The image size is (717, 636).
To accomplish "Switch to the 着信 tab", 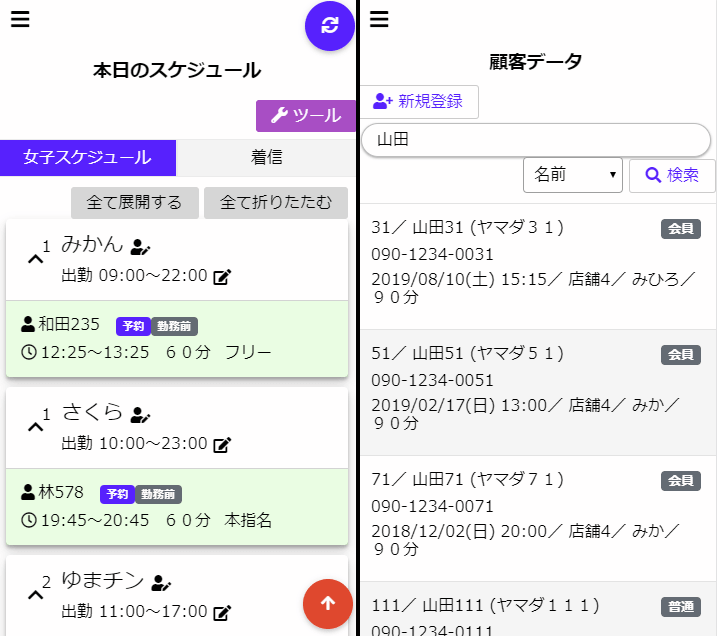I will (266, 157).
